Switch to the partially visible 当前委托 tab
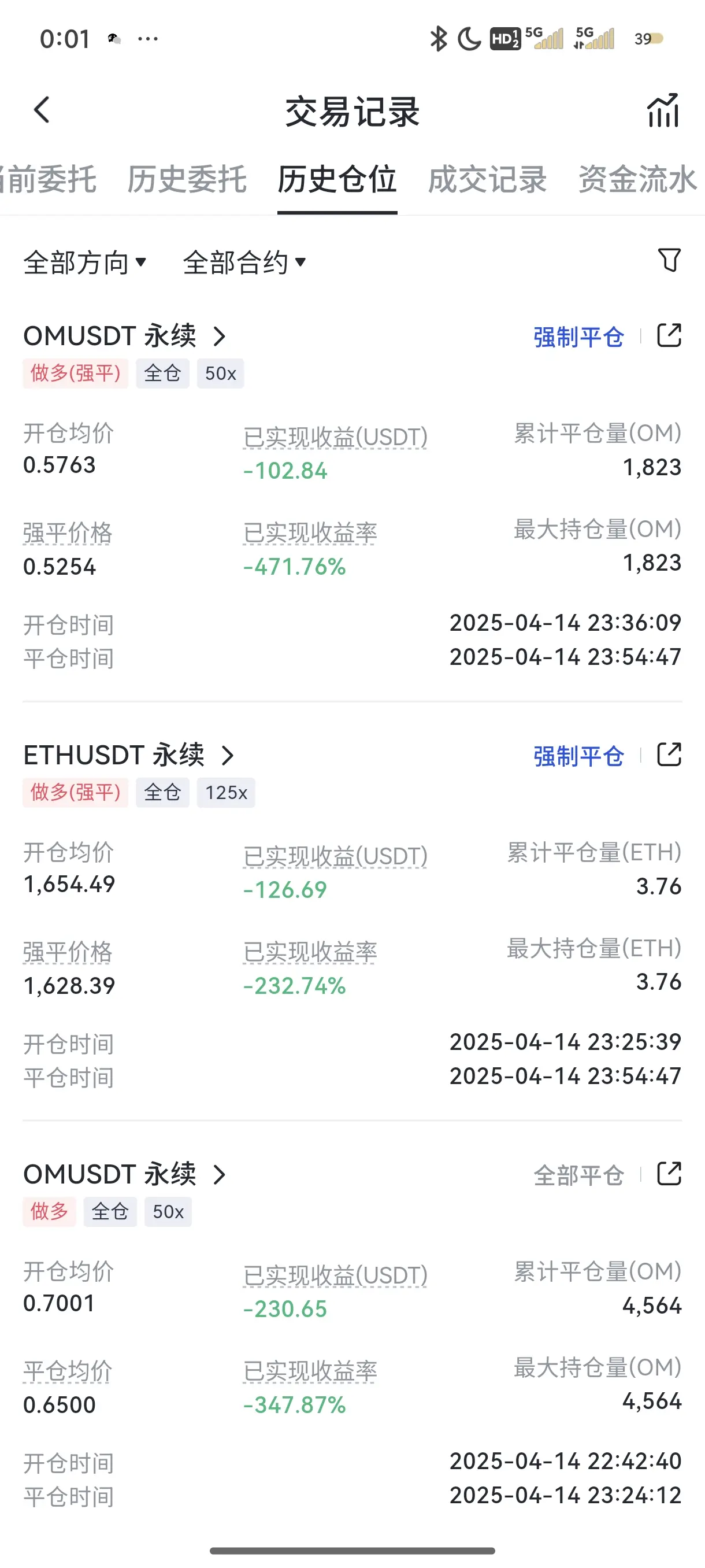This screenshot has width=705, height=1568. [x=49, y=180]
